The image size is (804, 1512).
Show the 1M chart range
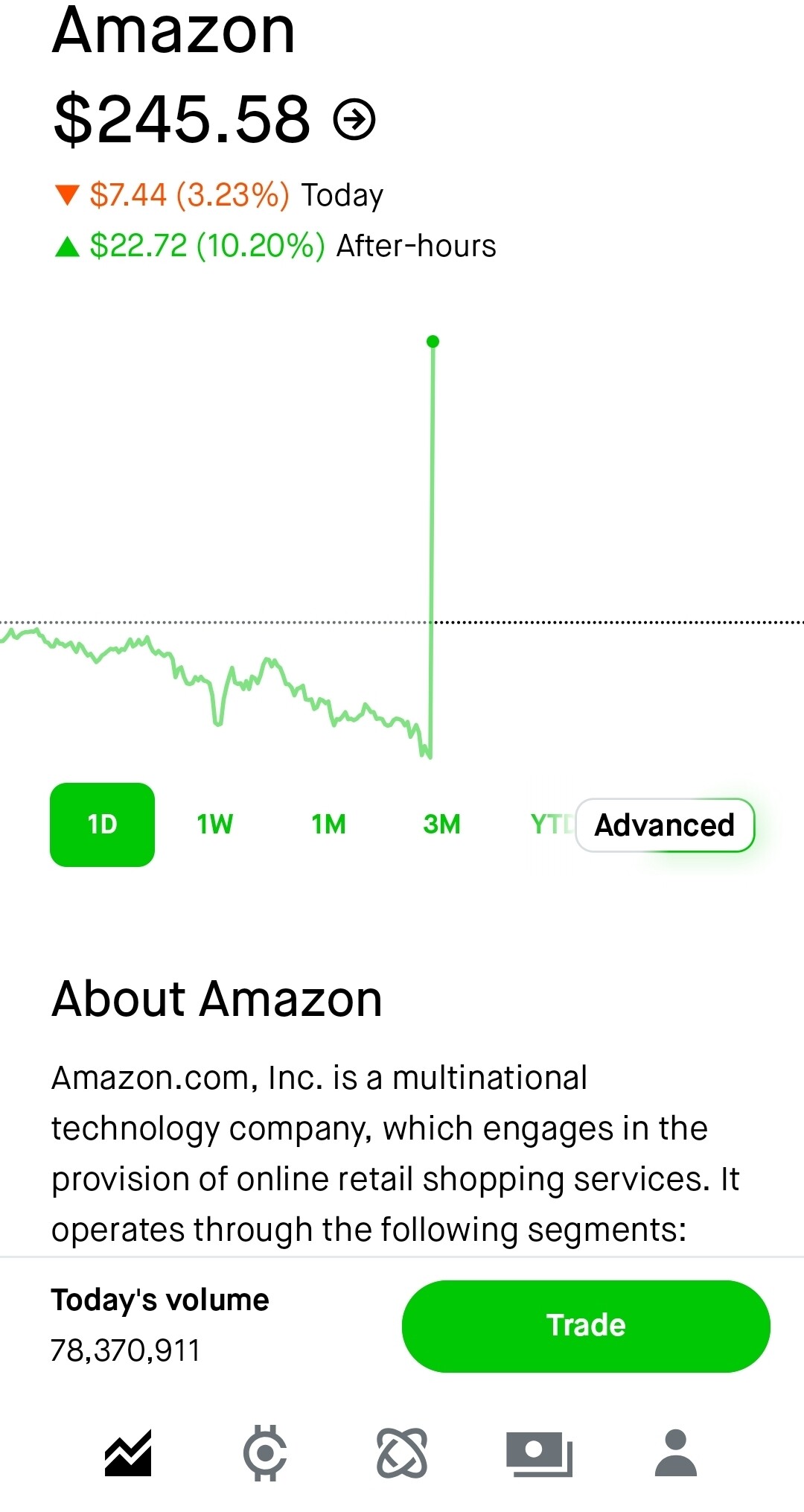328,825
